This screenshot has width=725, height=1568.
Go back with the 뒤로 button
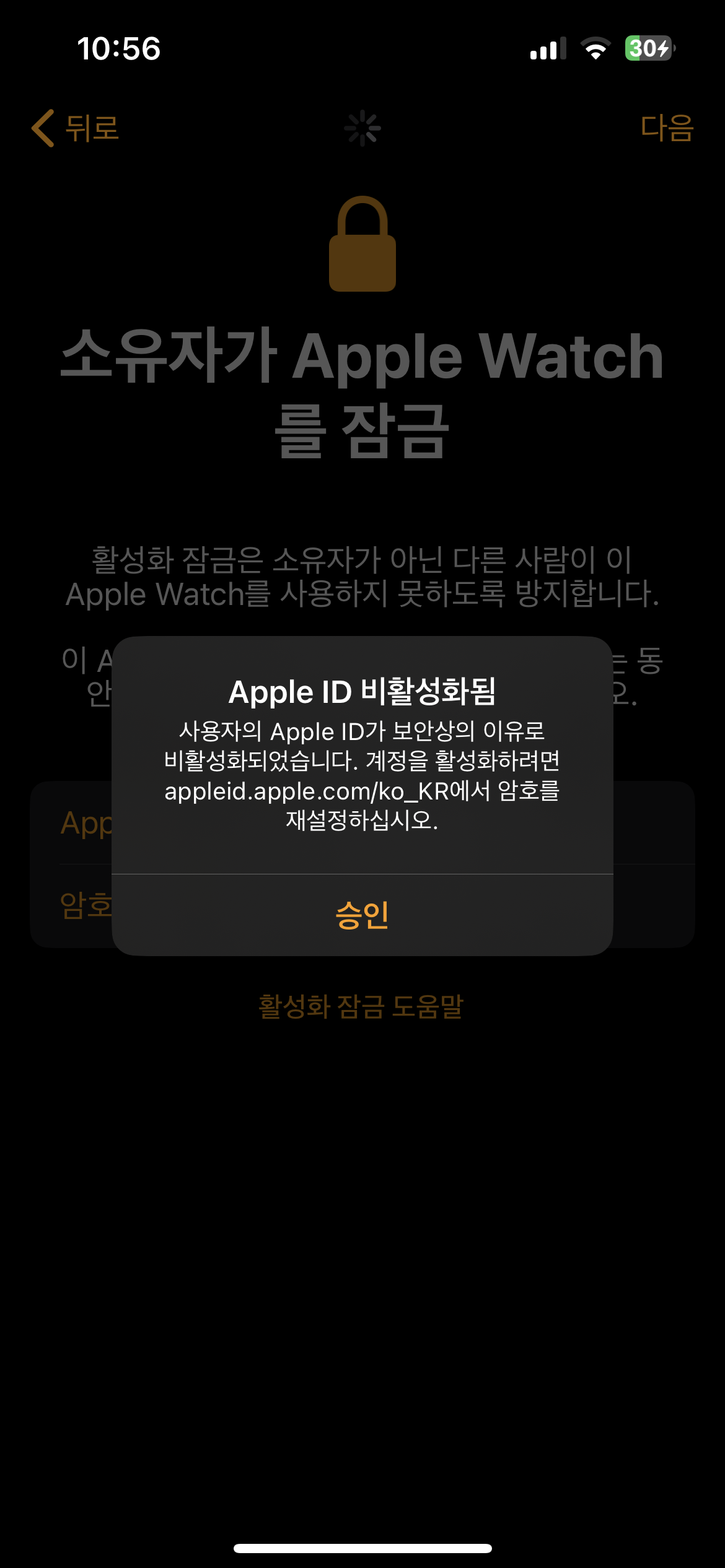[76, 128]
